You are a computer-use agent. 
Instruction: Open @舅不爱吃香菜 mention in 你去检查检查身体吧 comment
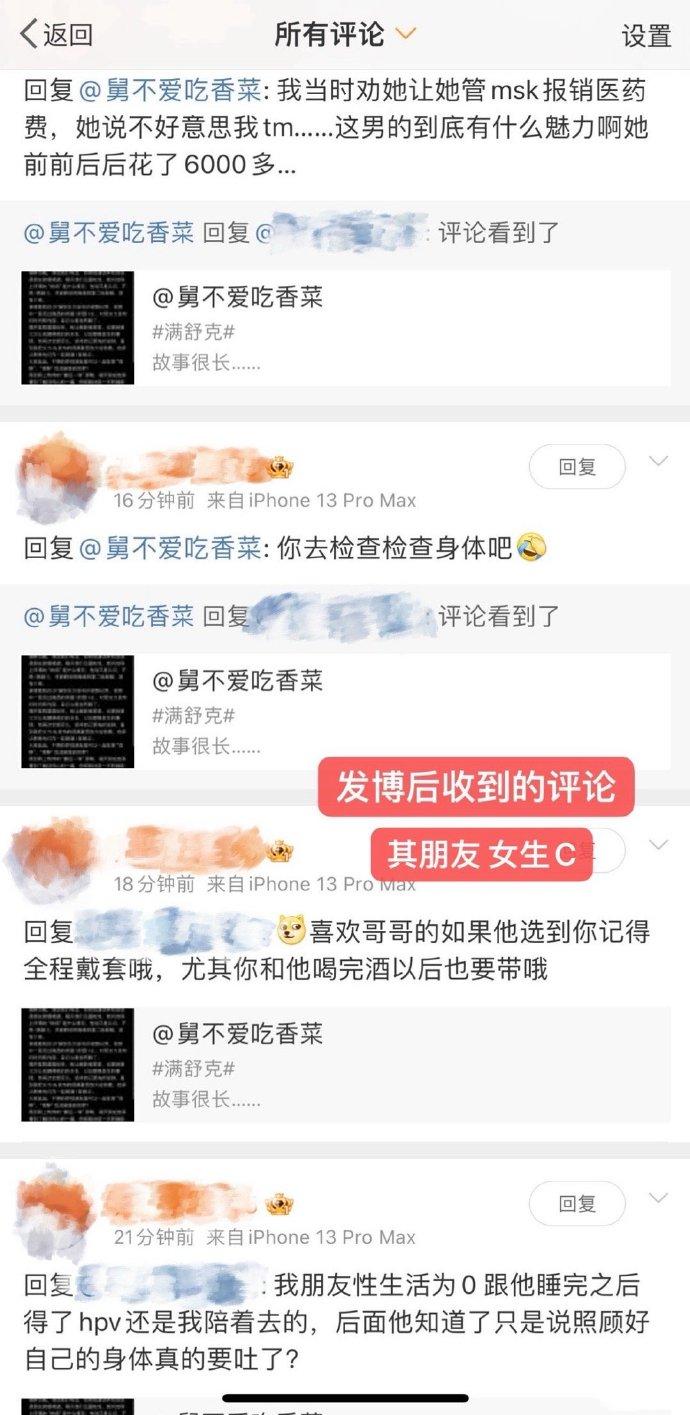click(x=170, y=547)
